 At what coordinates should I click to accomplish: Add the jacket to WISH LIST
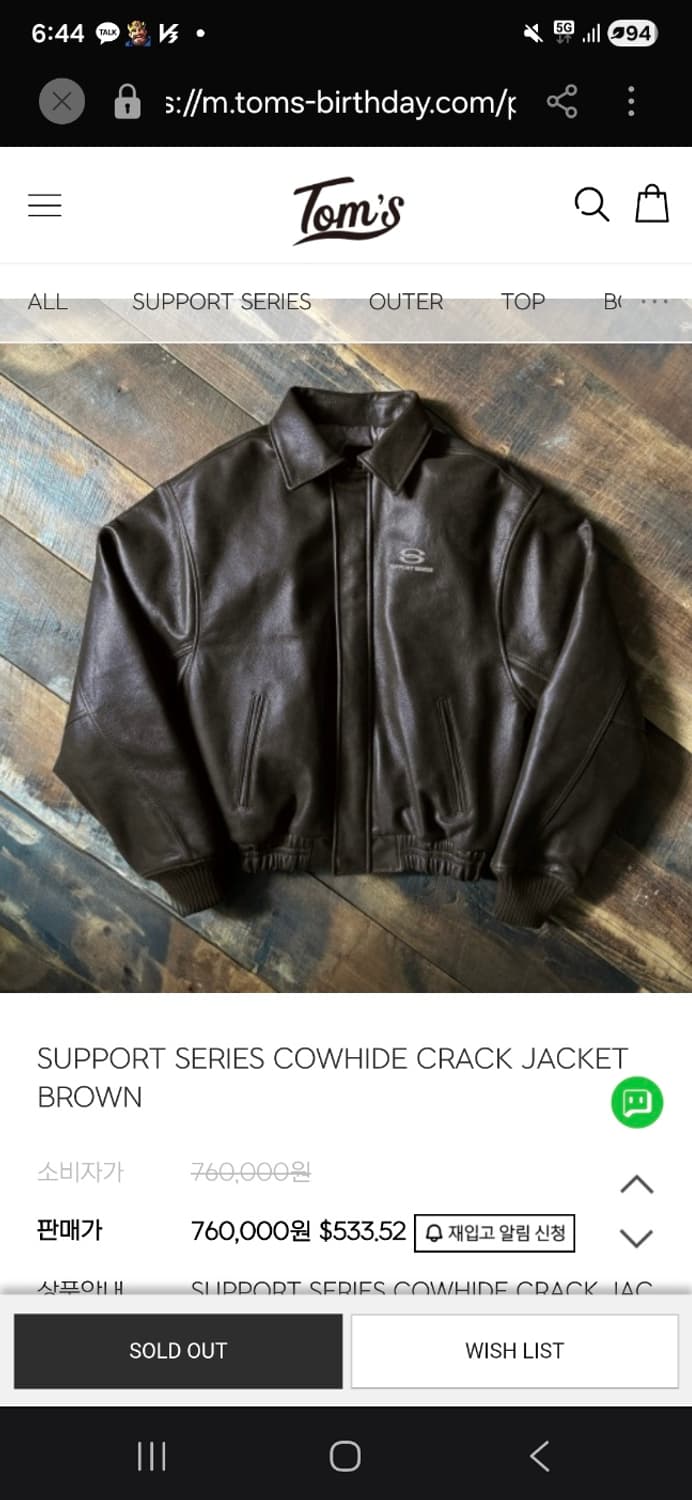(x=514, y=1351)
